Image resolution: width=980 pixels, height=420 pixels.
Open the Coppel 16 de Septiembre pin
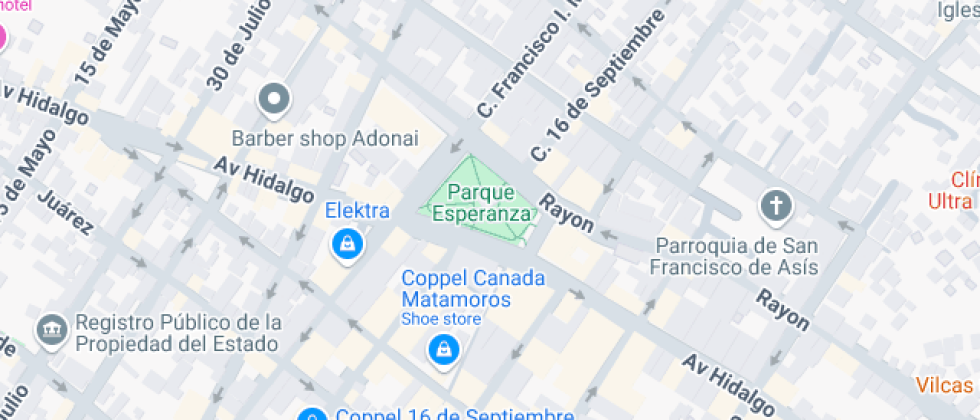(312, 414)
